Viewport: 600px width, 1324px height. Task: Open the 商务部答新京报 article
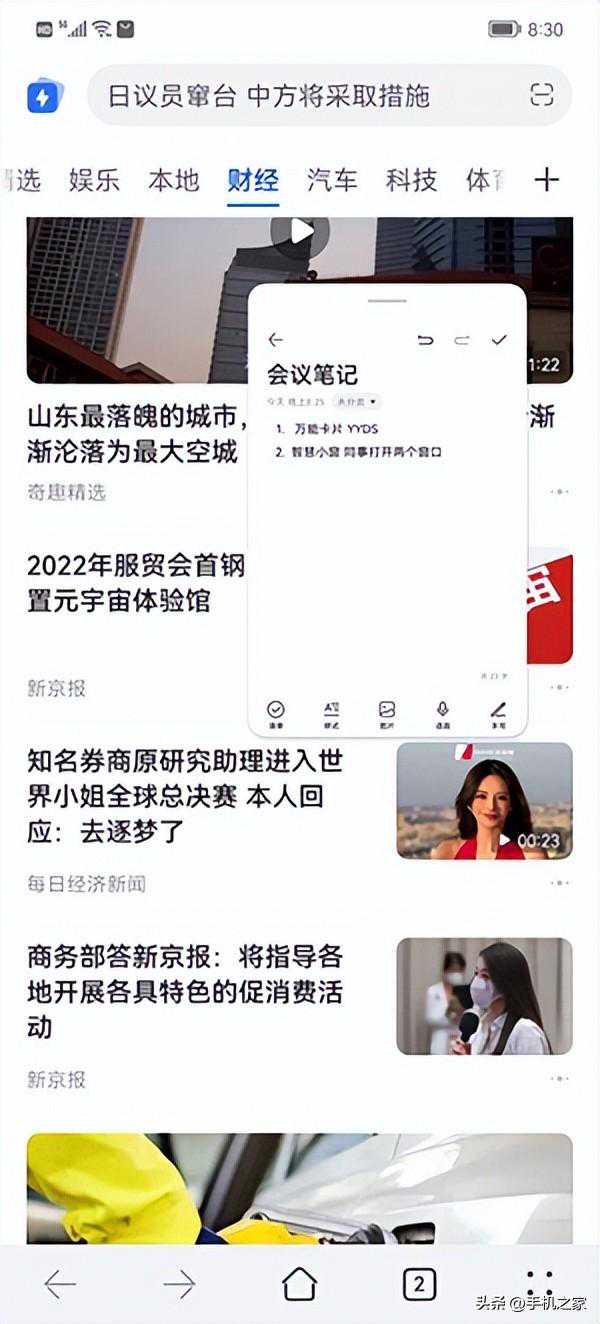[185, 991]
